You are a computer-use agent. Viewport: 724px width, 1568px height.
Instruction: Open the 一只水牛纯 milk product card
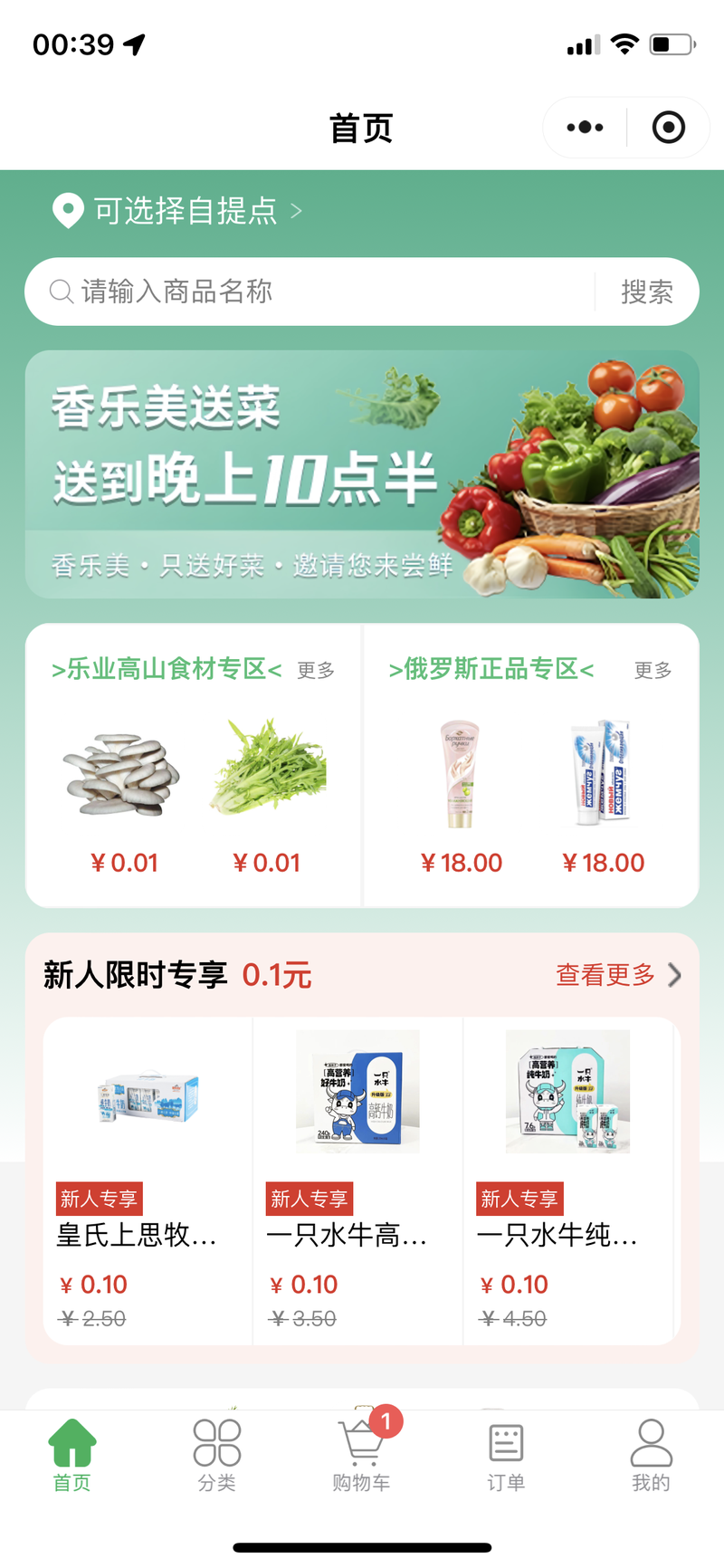567,1177
